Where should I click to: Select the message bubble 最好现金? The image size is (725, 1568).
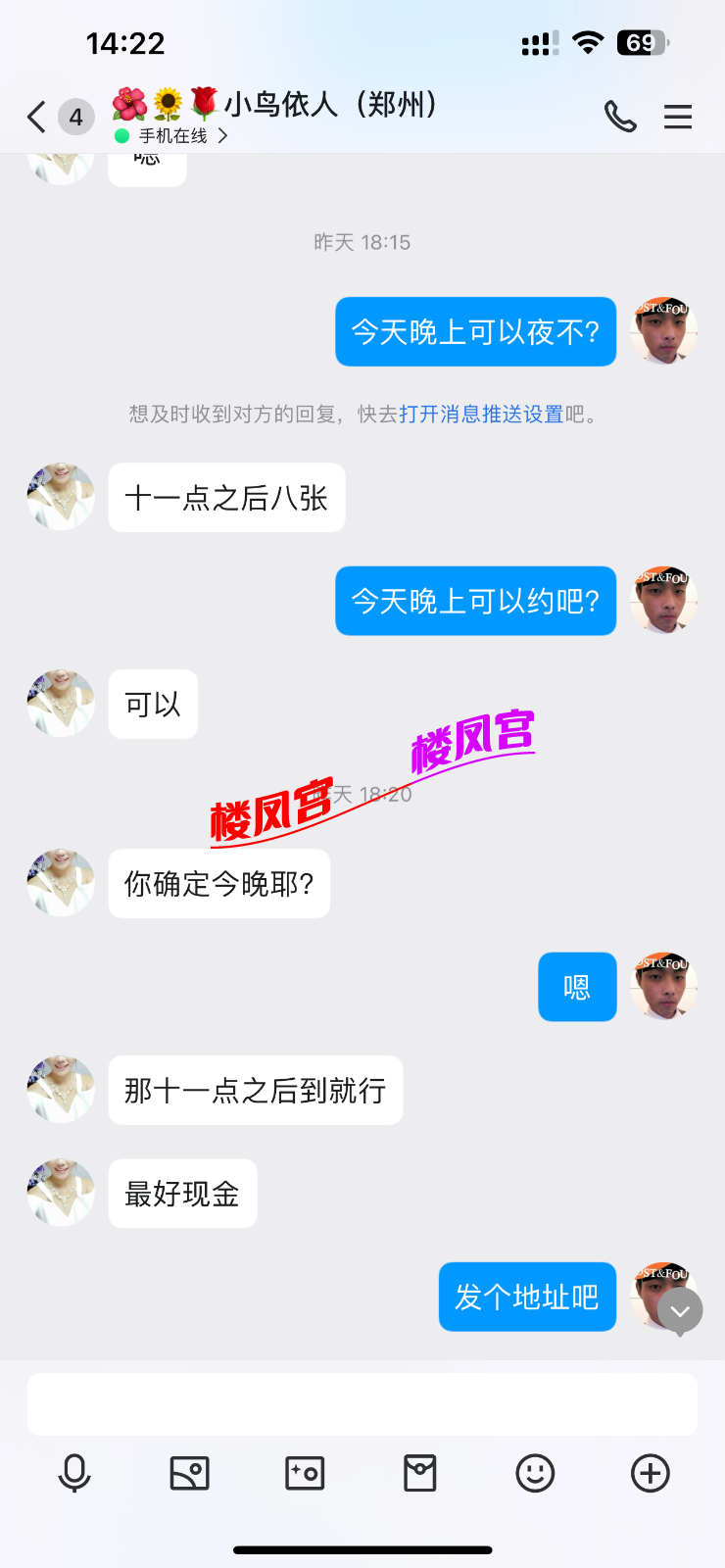[x=182, y=1193]
